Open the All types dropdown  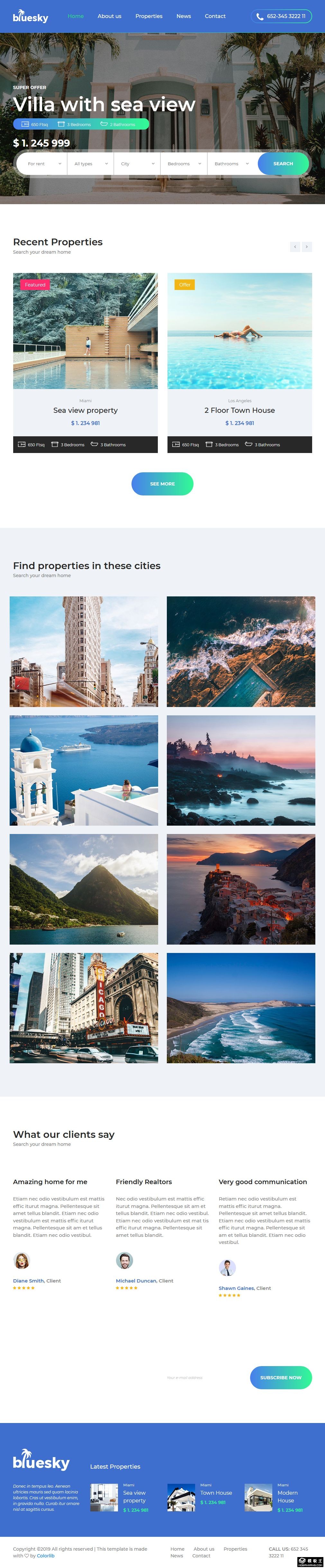(x=90, y=164)
